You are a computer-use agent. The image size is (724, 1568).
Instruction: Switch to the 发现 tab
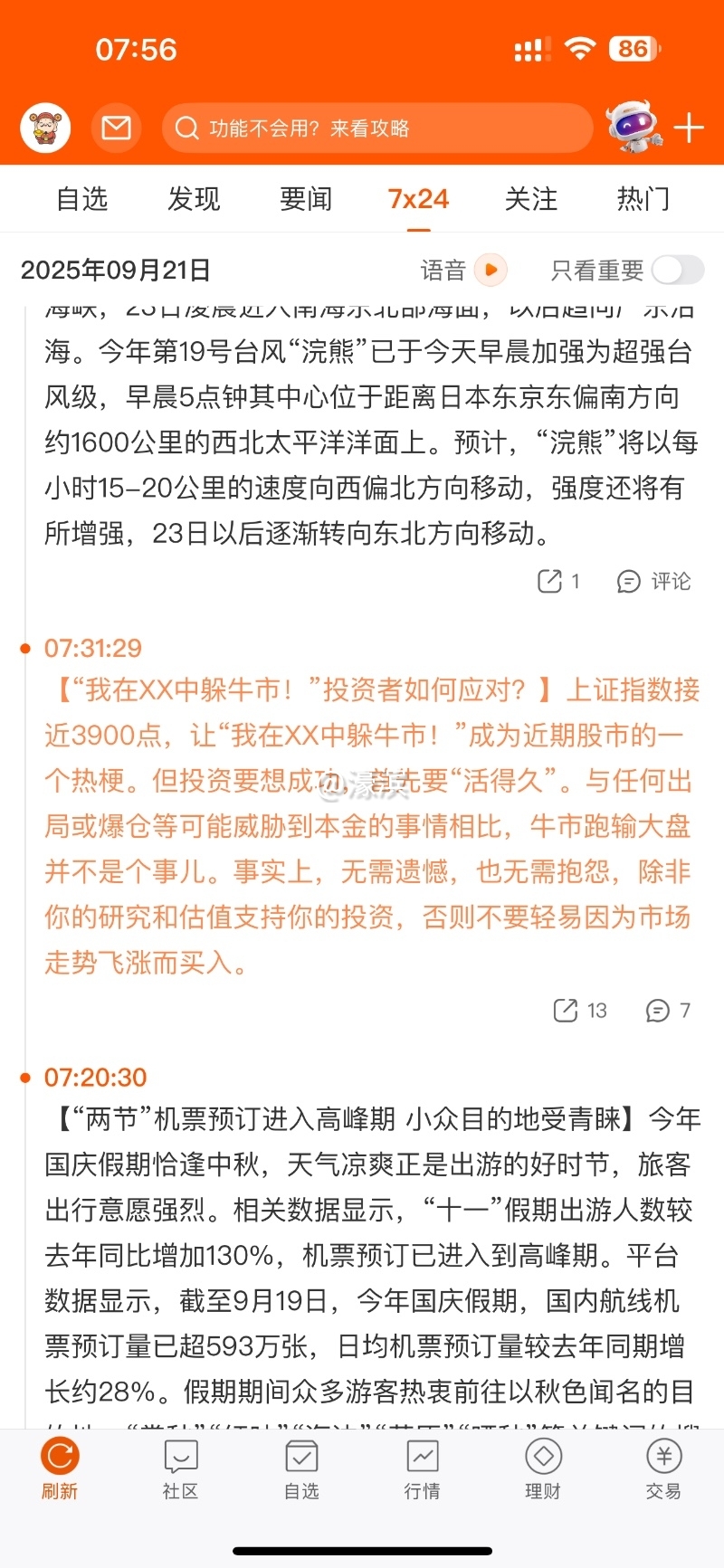[x=194, y=199]
